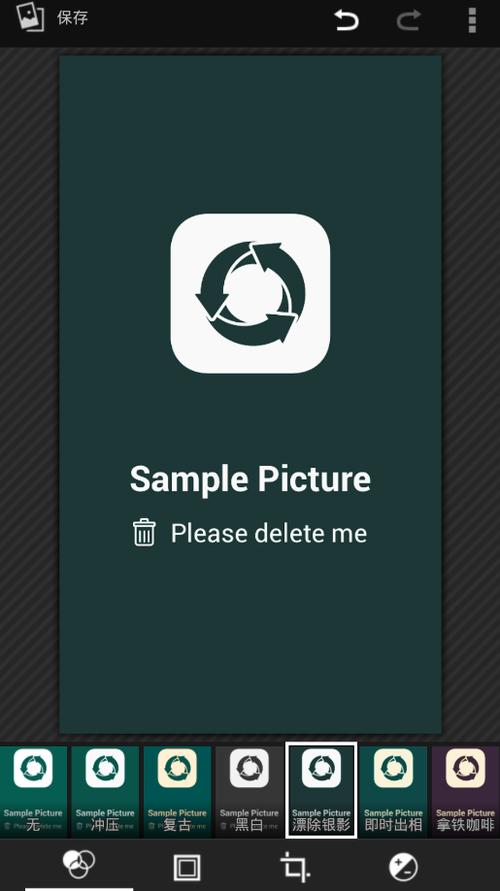Apply the 即时出相 filter

point(393,791)
